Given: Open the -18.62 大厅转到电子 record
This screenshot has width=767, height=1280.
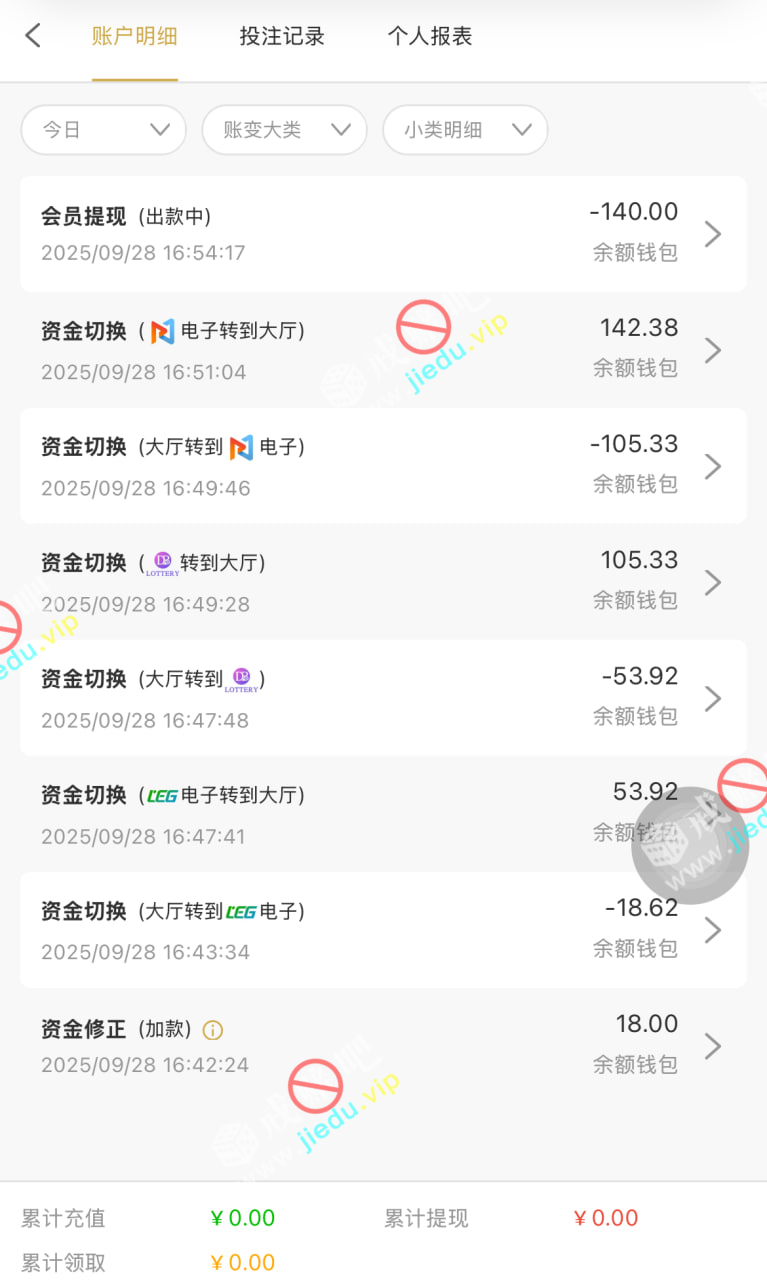Looking at the screenshot, I should tap(383, 930).
